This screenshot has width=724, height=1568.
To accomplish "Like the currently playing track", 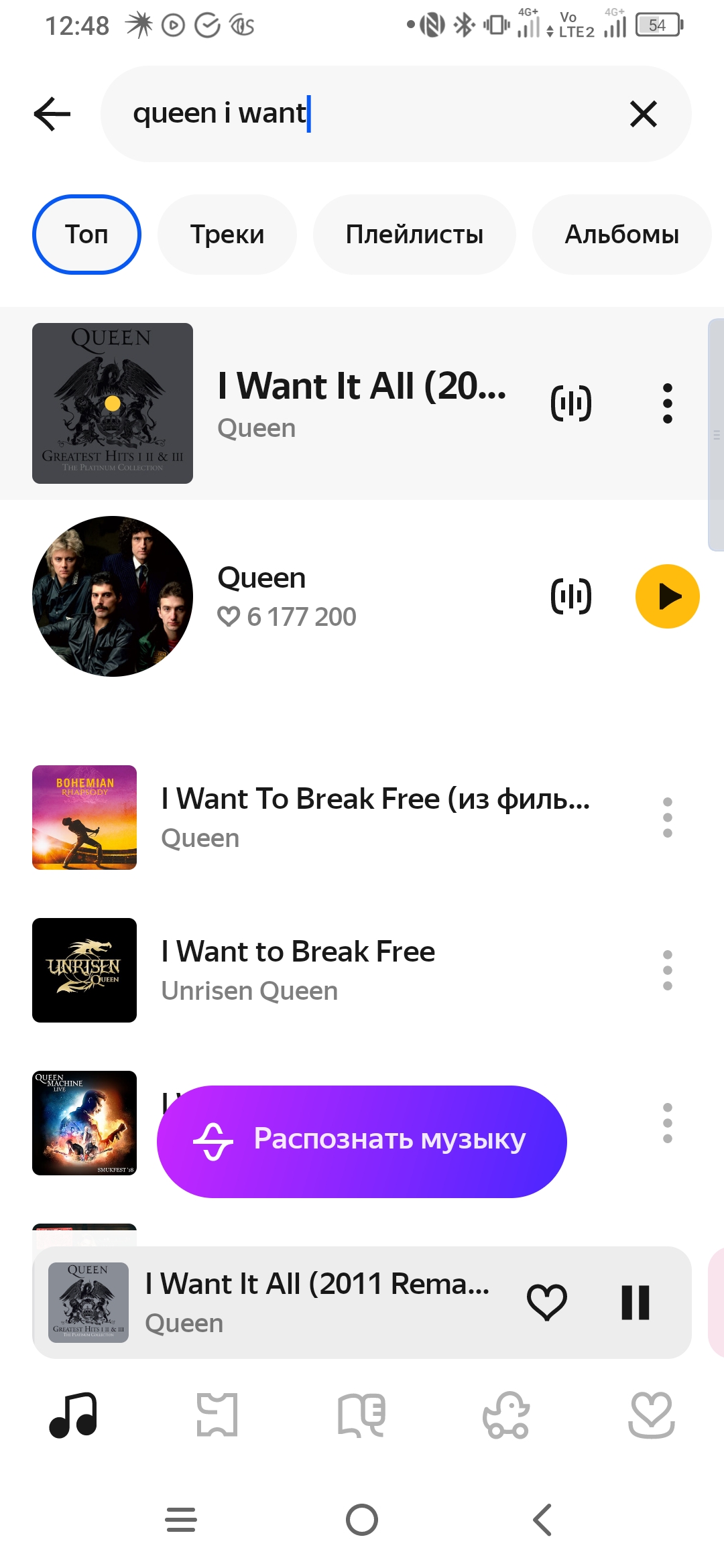I will coord(547,1303).
